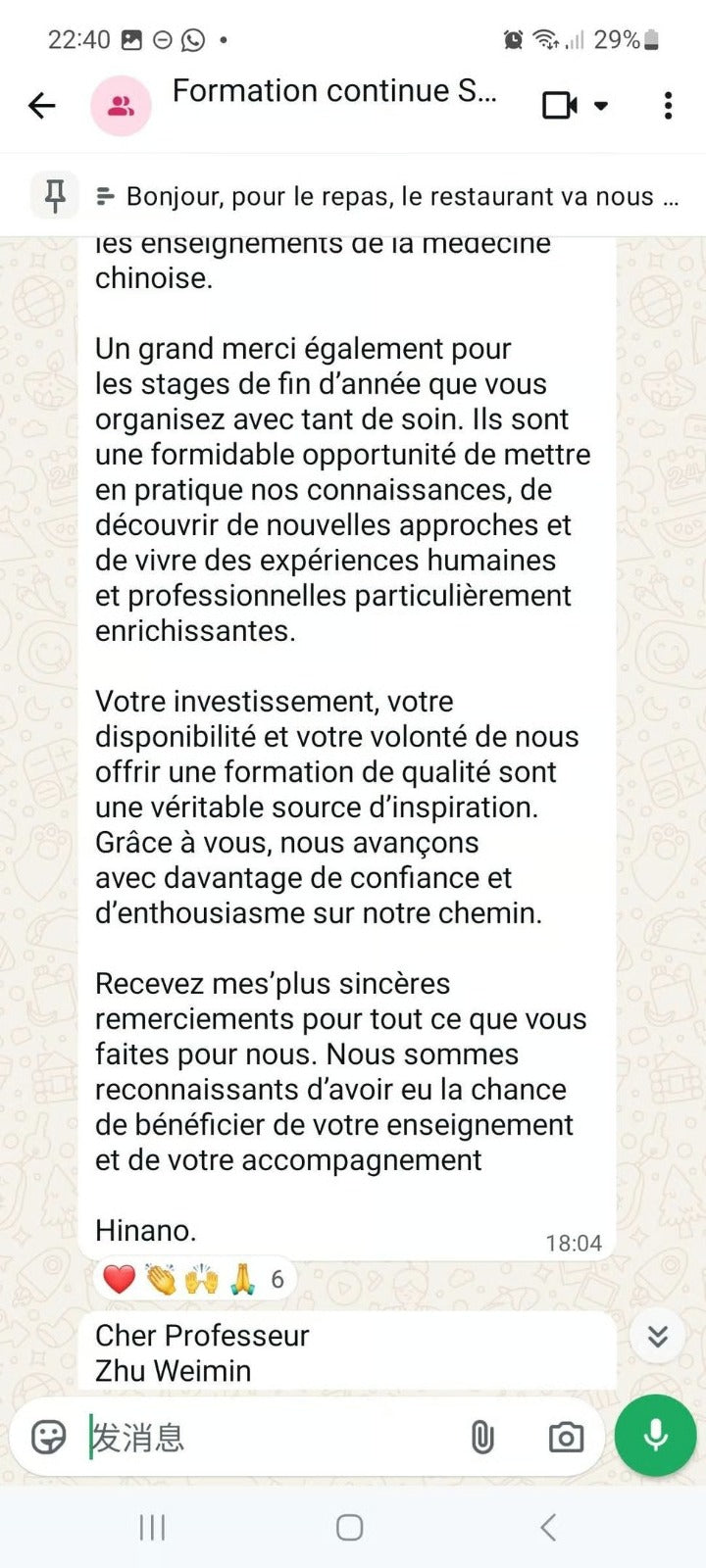Open the emoji and sticker picker
This screenshot has width=706, height=1568.
click(49, 1437)
